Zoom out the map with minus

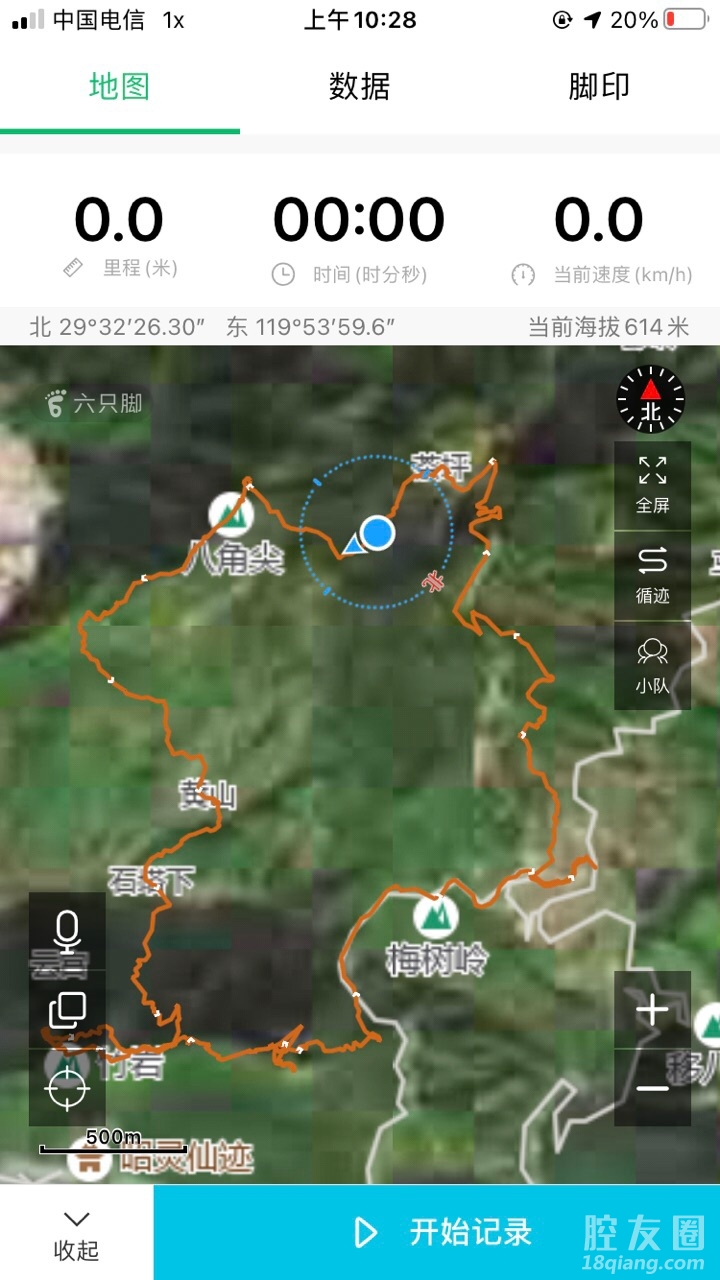coord(652,1088)
